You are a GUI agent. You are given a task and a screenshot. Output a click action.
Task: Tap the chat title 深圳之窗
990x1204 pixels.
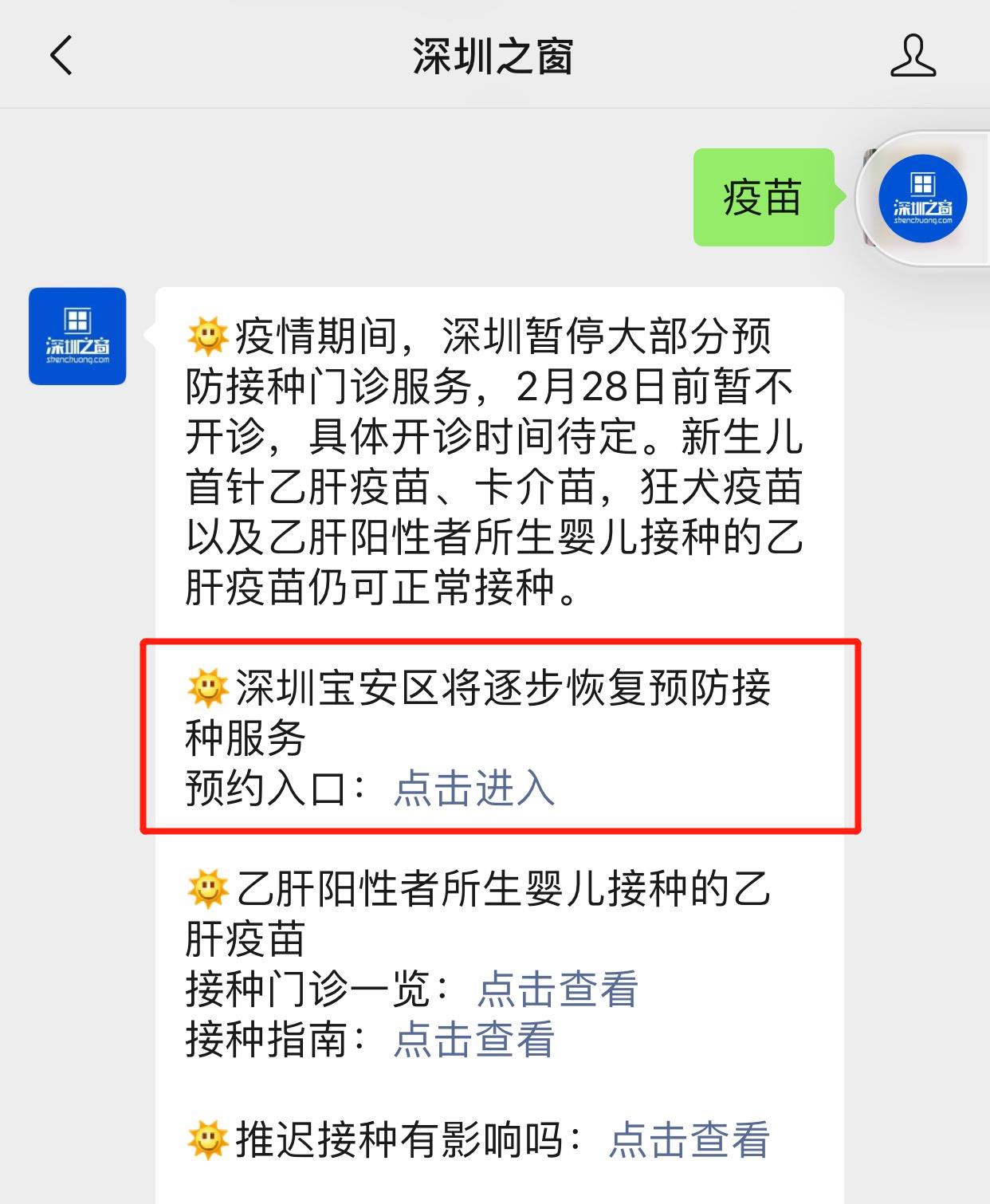[494, 56]
